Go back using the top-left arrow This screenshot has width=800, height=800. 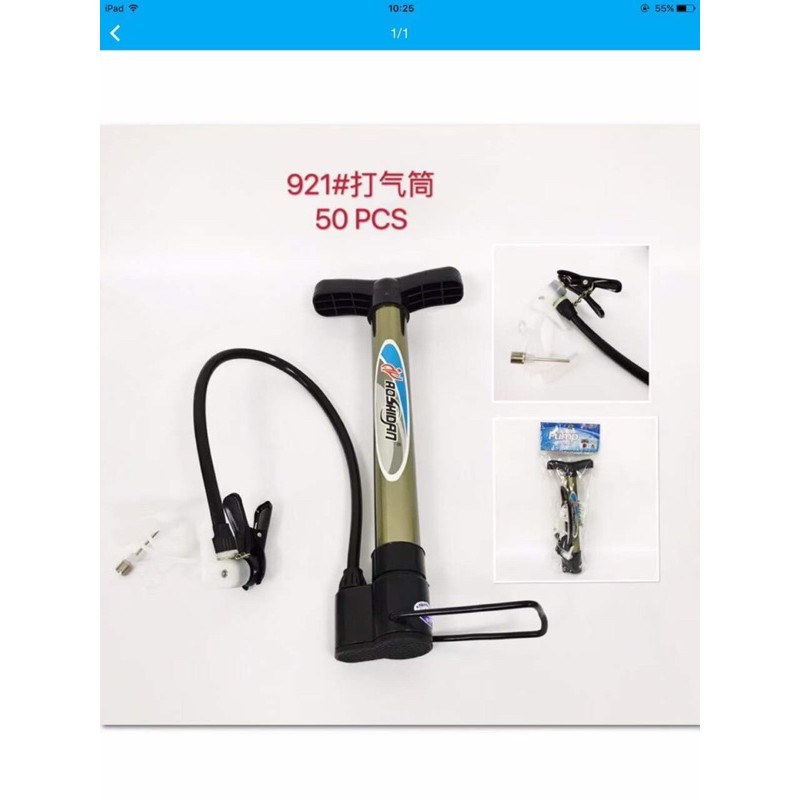click(x=115, y=33)
